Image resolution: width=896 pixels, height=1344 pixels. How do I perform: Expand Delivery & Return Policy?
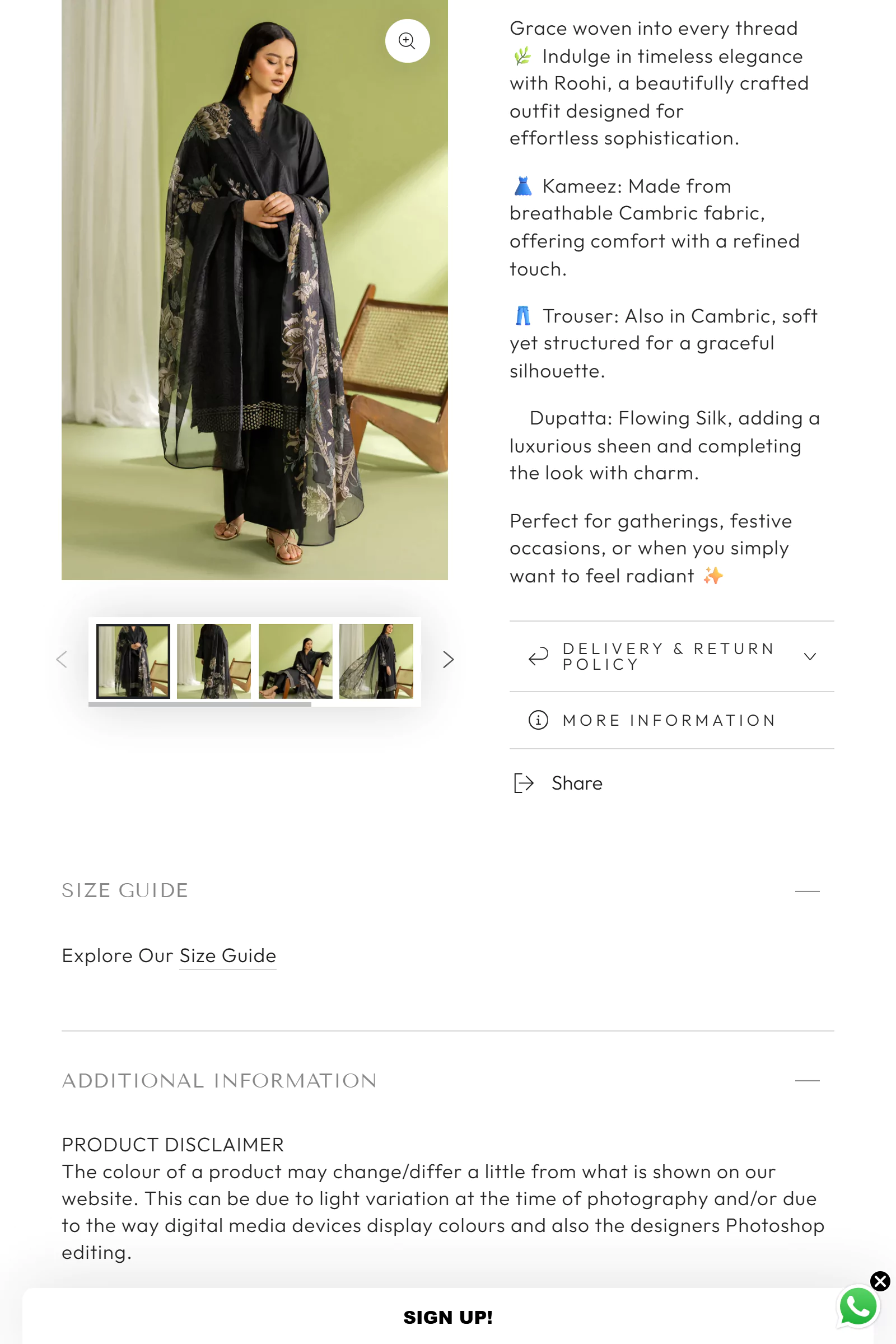coord(671,656)
